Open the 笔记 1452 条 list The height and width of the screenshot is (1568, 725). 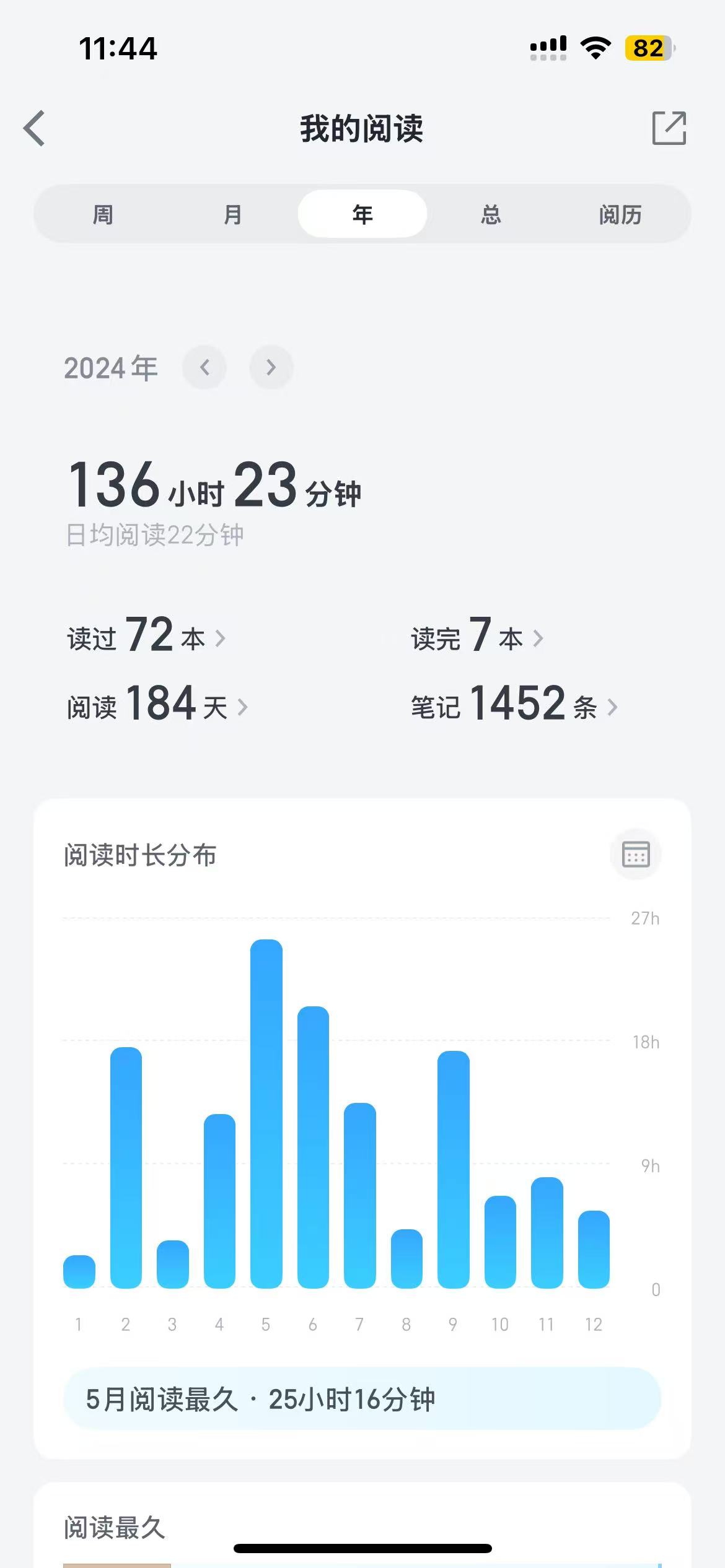click(514, 705)
